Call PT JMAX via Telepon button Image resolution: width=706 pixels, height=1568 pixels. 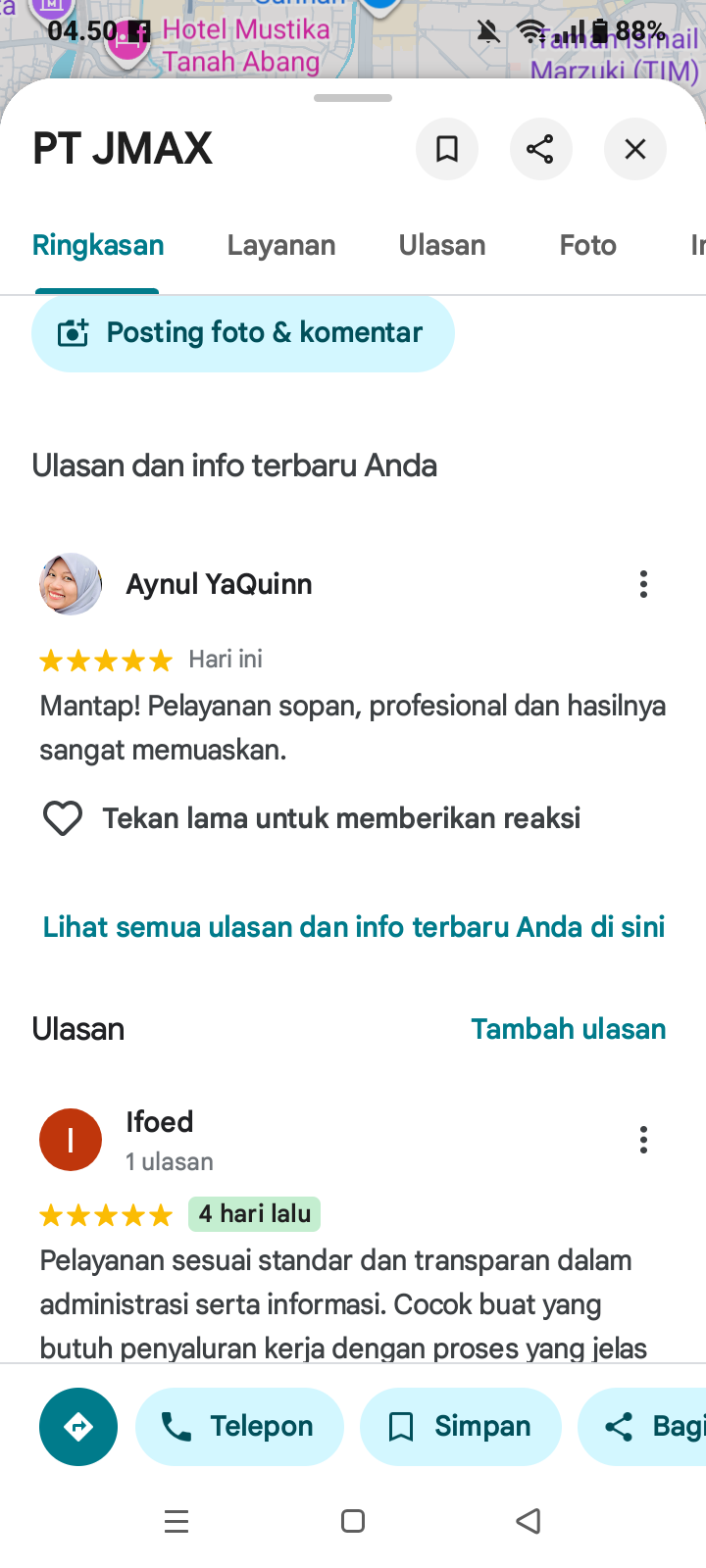click(239, 1427)
